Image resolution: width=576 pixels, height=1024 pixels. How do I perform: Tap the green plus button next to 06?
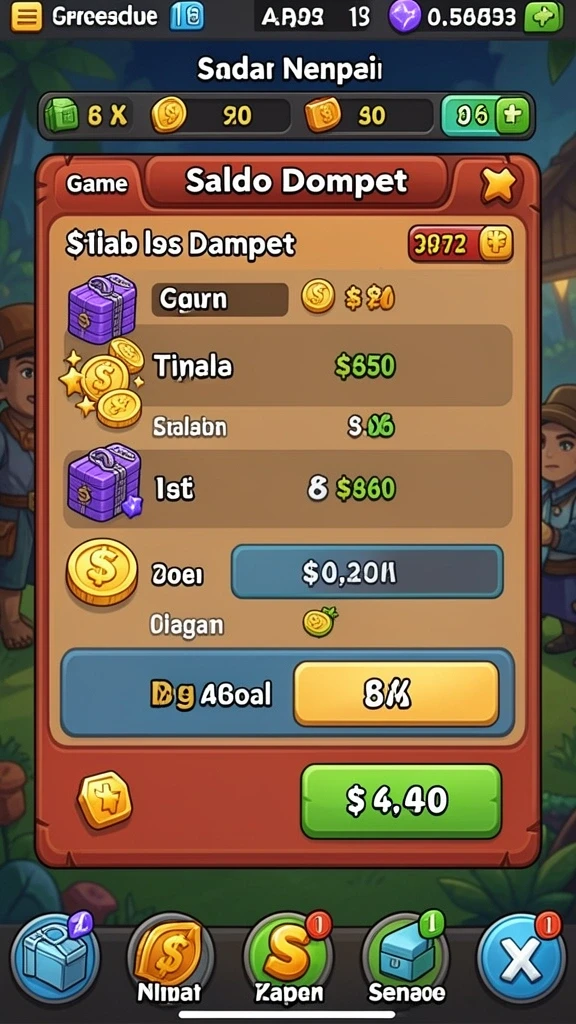tap(513, 116)
